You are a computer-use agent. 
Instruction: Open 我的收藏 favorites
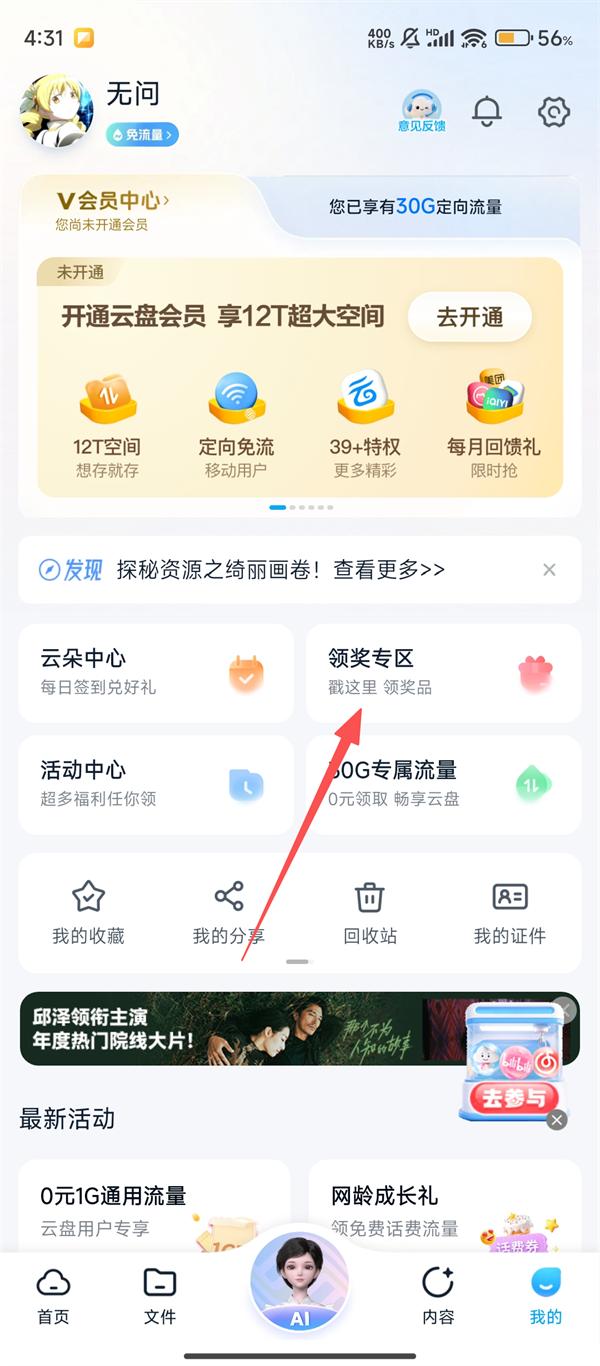(88, 912)
